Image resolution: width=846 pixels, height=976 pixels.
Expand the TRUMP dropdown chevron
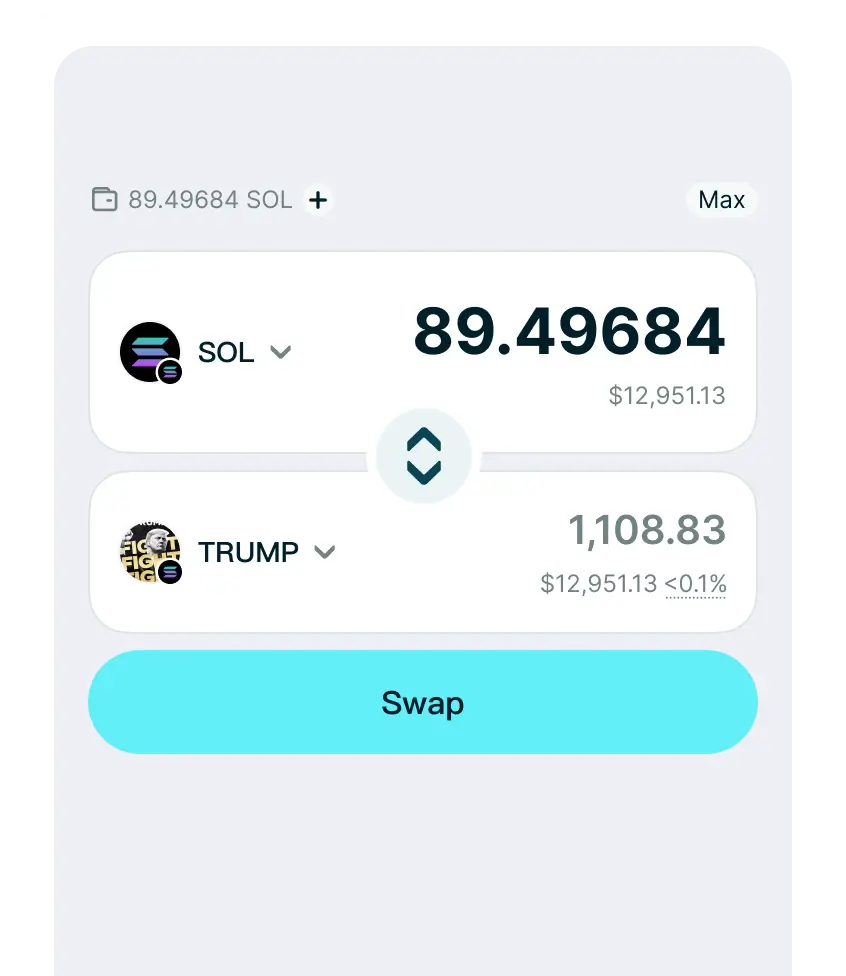[x=324, y=551]
